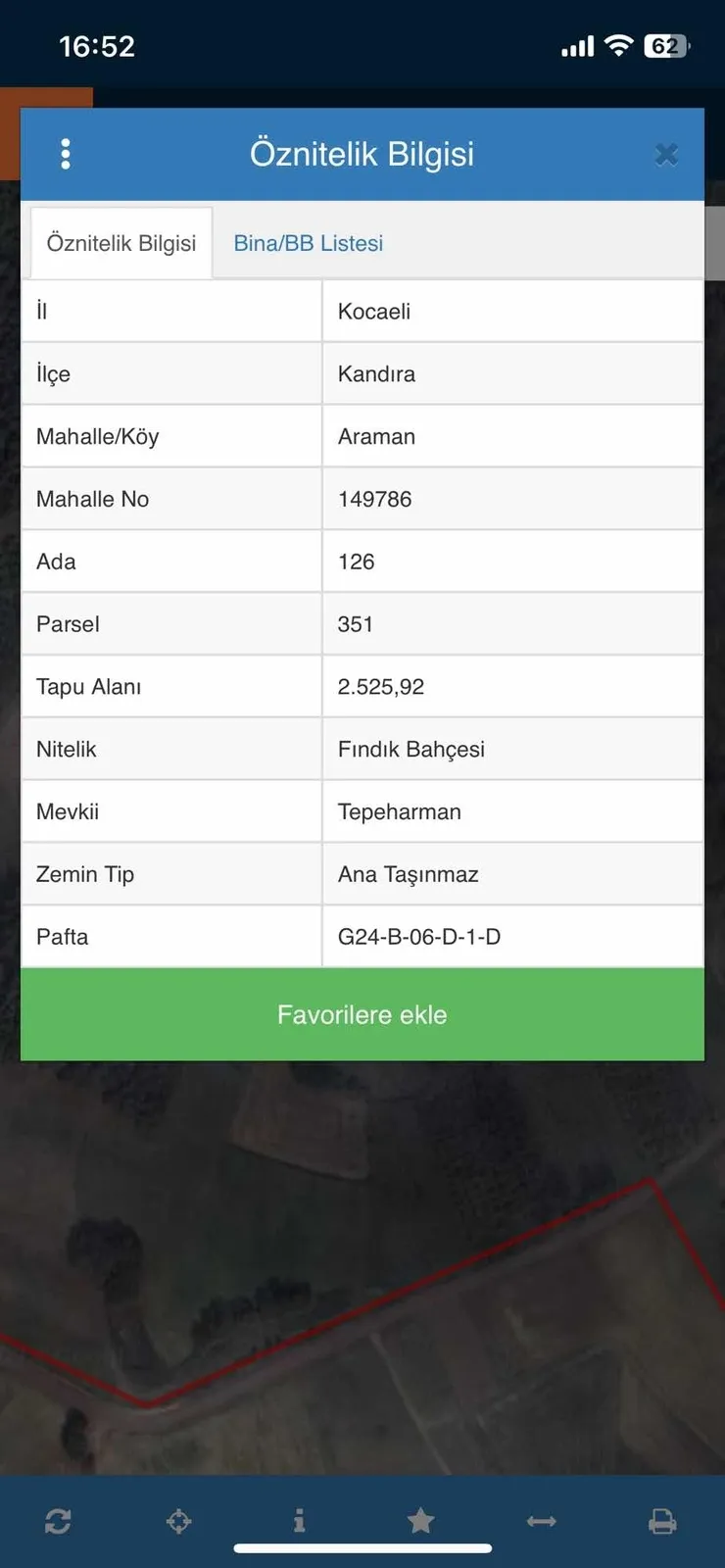Image resolution: width=725 pixels, height=1568 pixels.
Task: Tap the printer icon
Action: [662, 1521]
